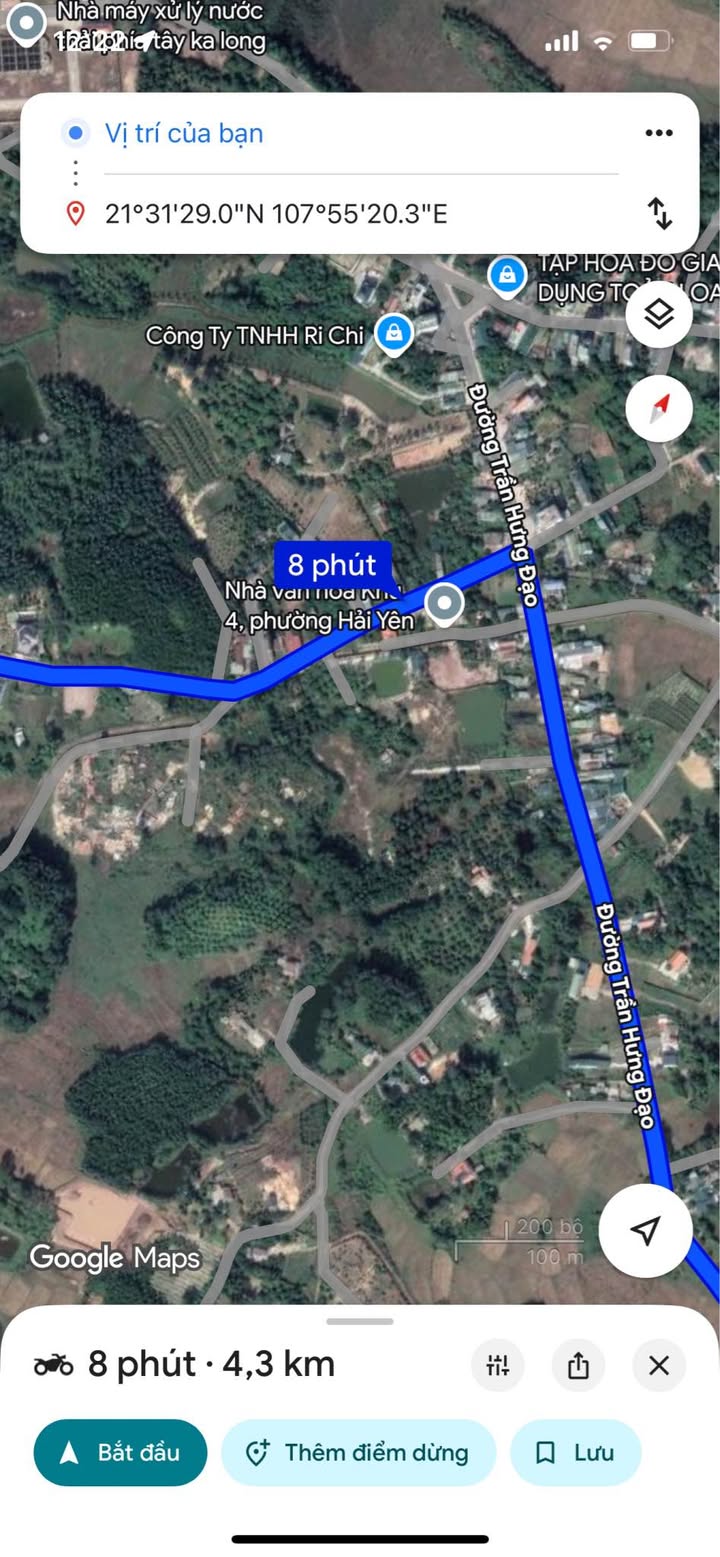Save this route with "Lưu"

[575, 1453]
